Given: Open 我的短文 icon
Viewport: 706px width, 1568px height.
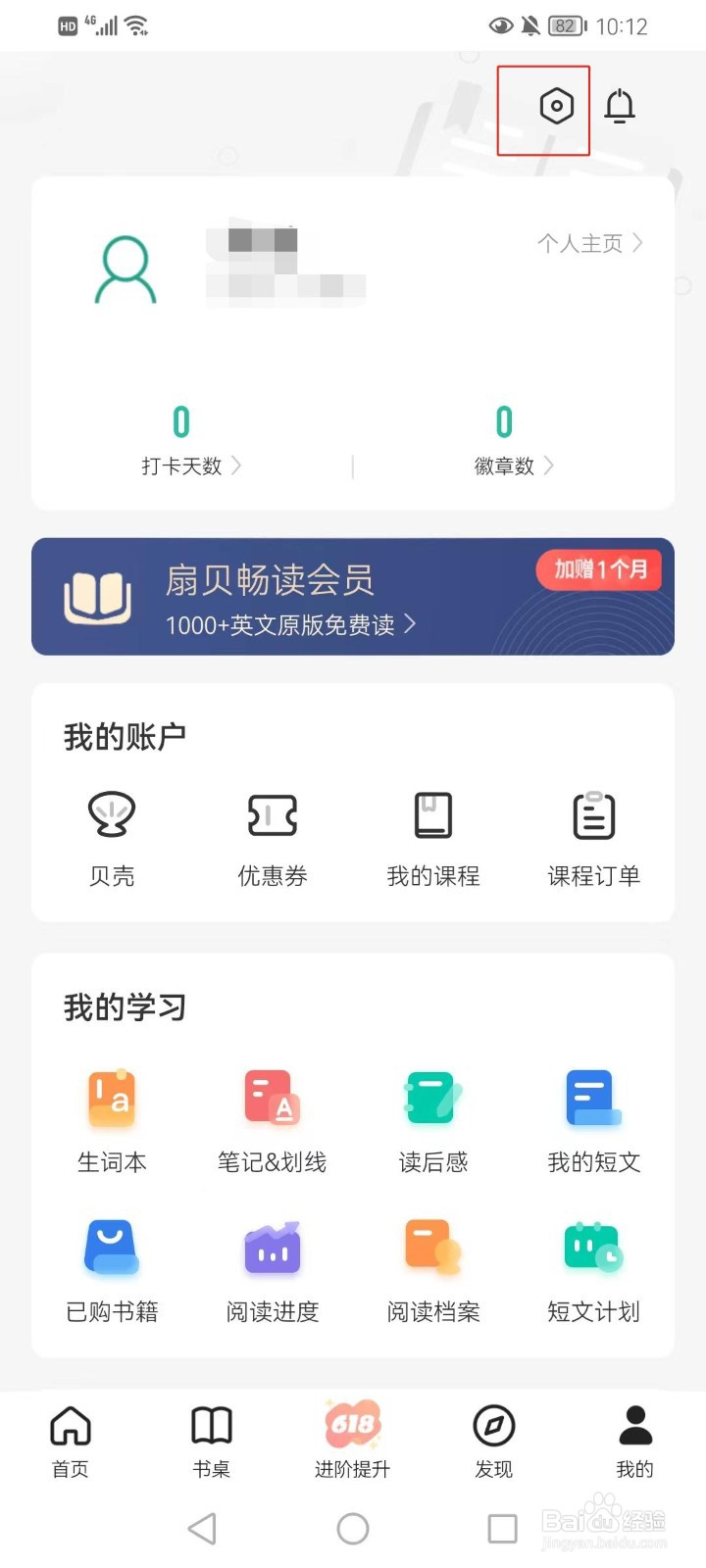Looking at the screenshot, I should coord(592,1117).
